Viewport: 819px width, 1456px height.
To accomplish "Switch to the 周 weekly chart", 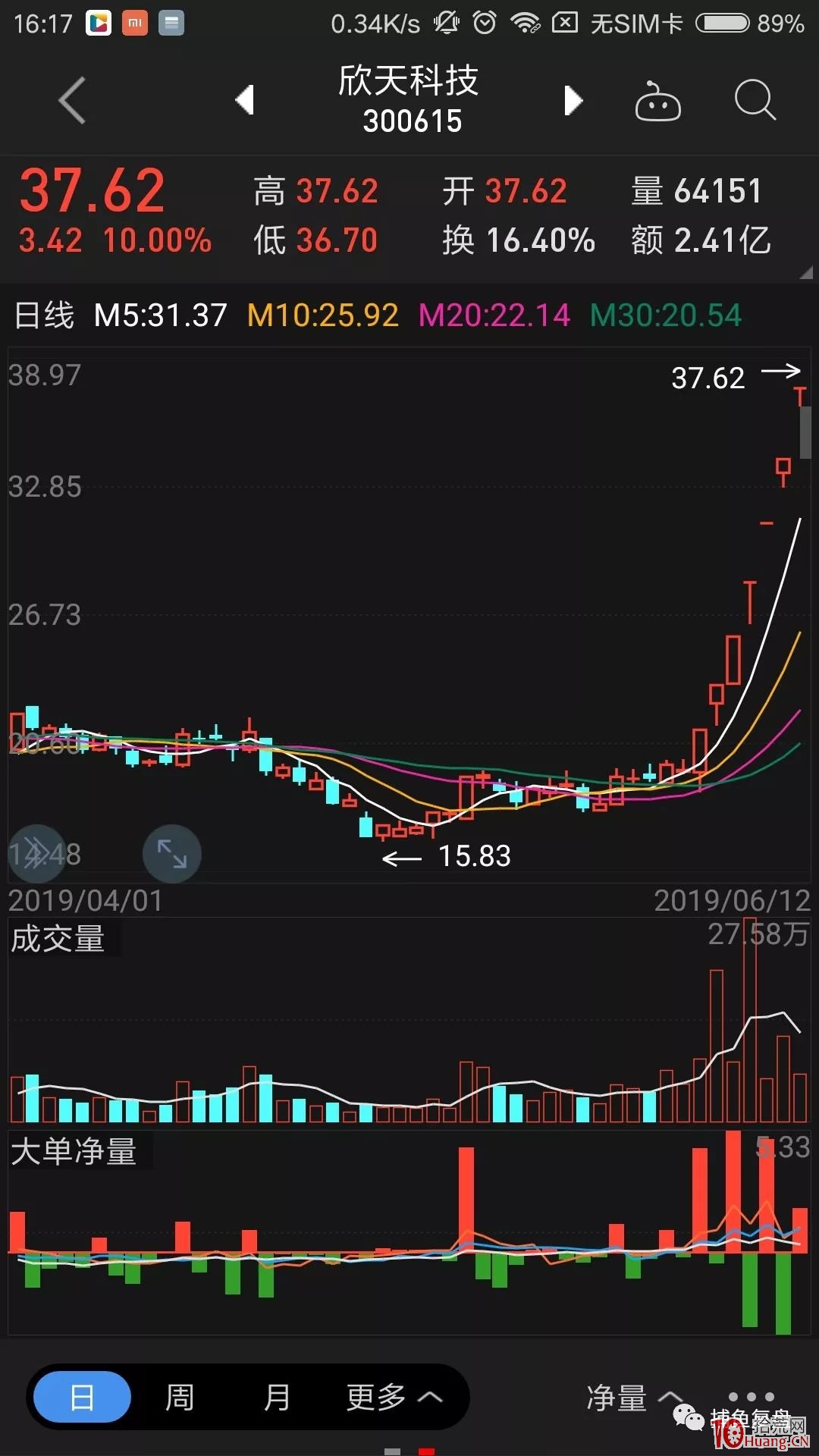I will click(180, 1397).
